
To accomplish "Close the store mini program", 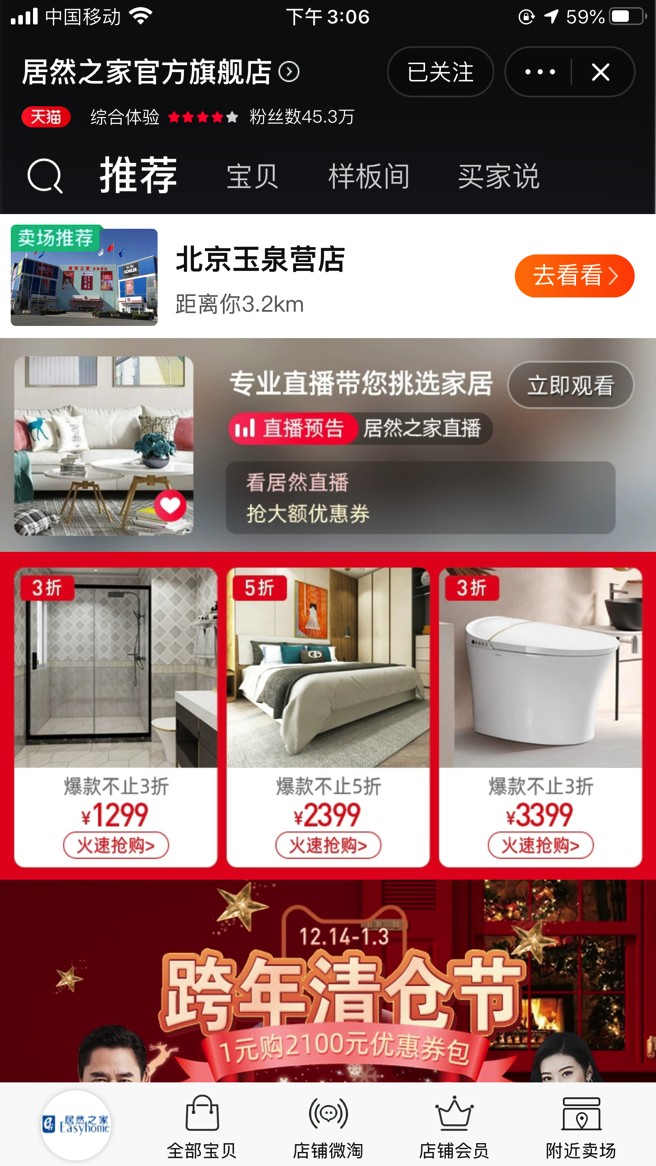I will point(600,72).
